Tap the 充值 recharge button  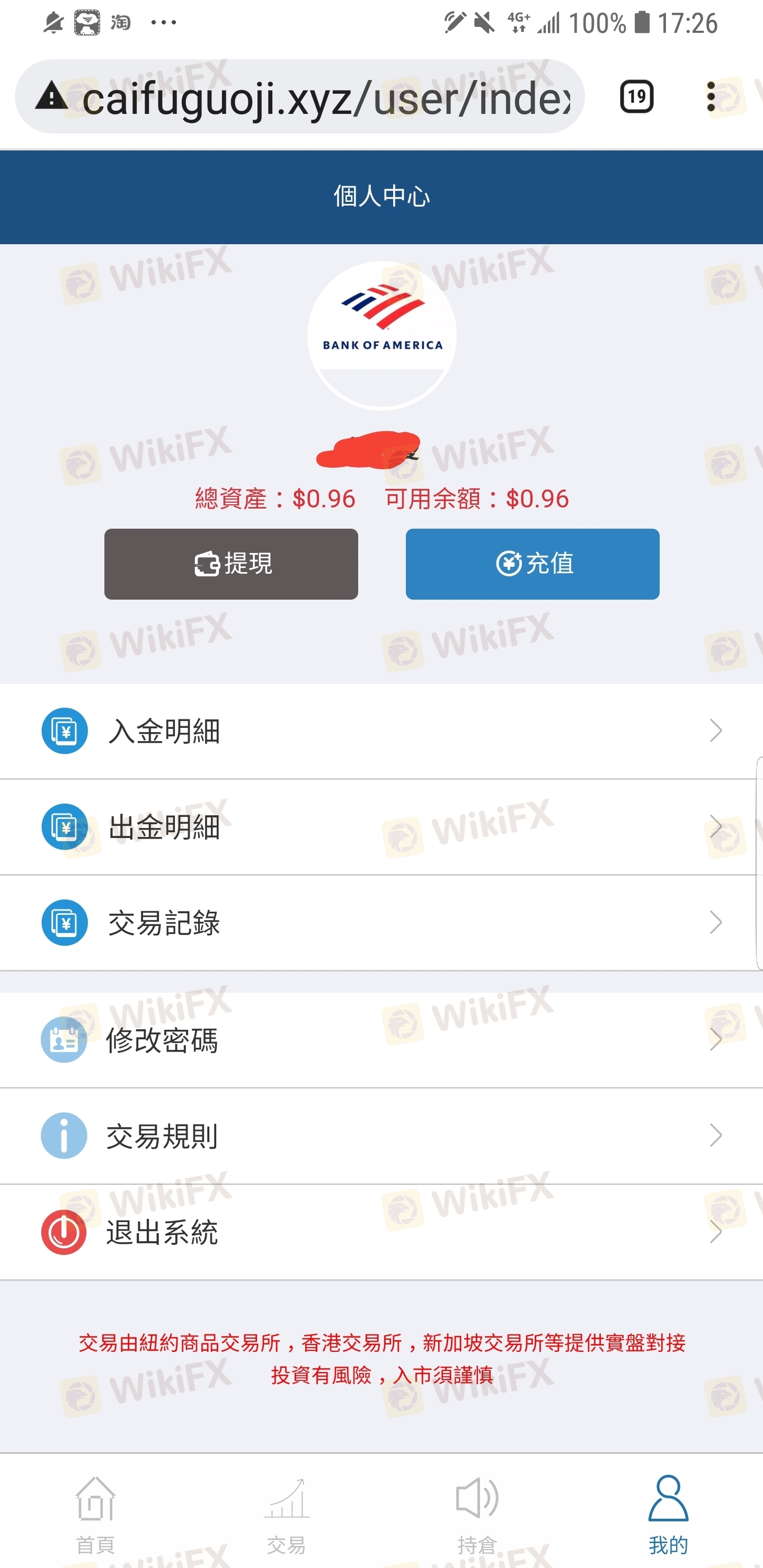pos(532,564)
